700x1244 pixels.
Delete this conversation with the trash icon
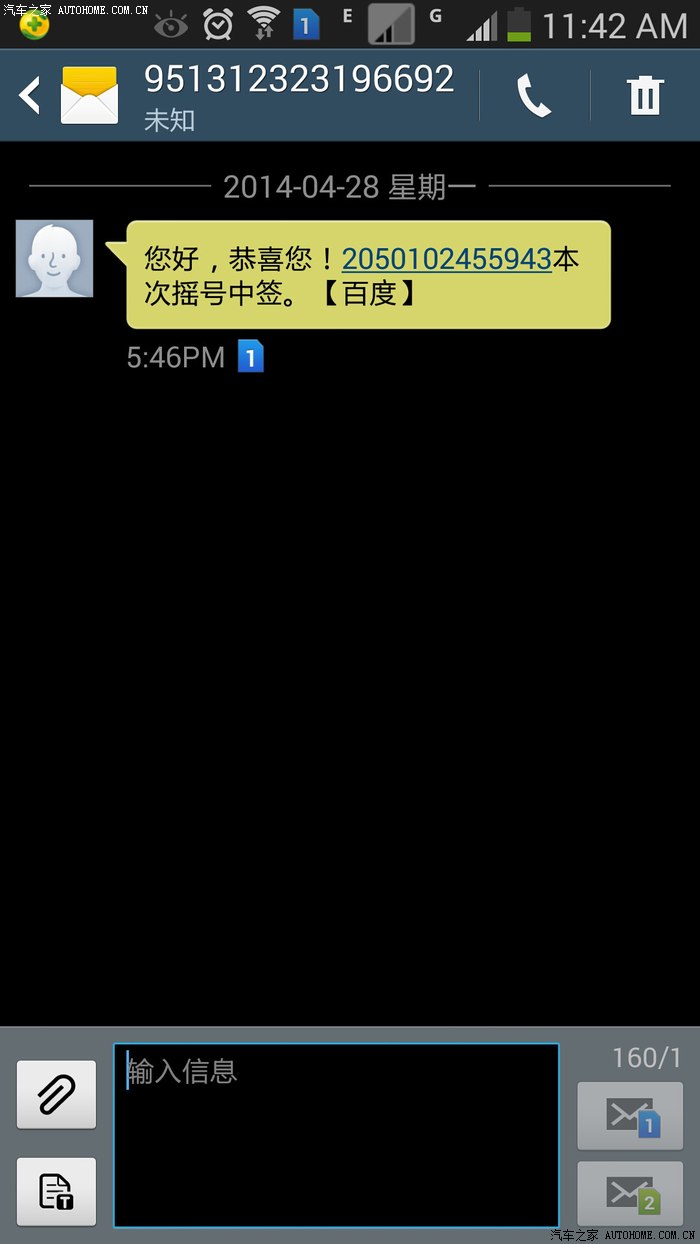point(645,96)
